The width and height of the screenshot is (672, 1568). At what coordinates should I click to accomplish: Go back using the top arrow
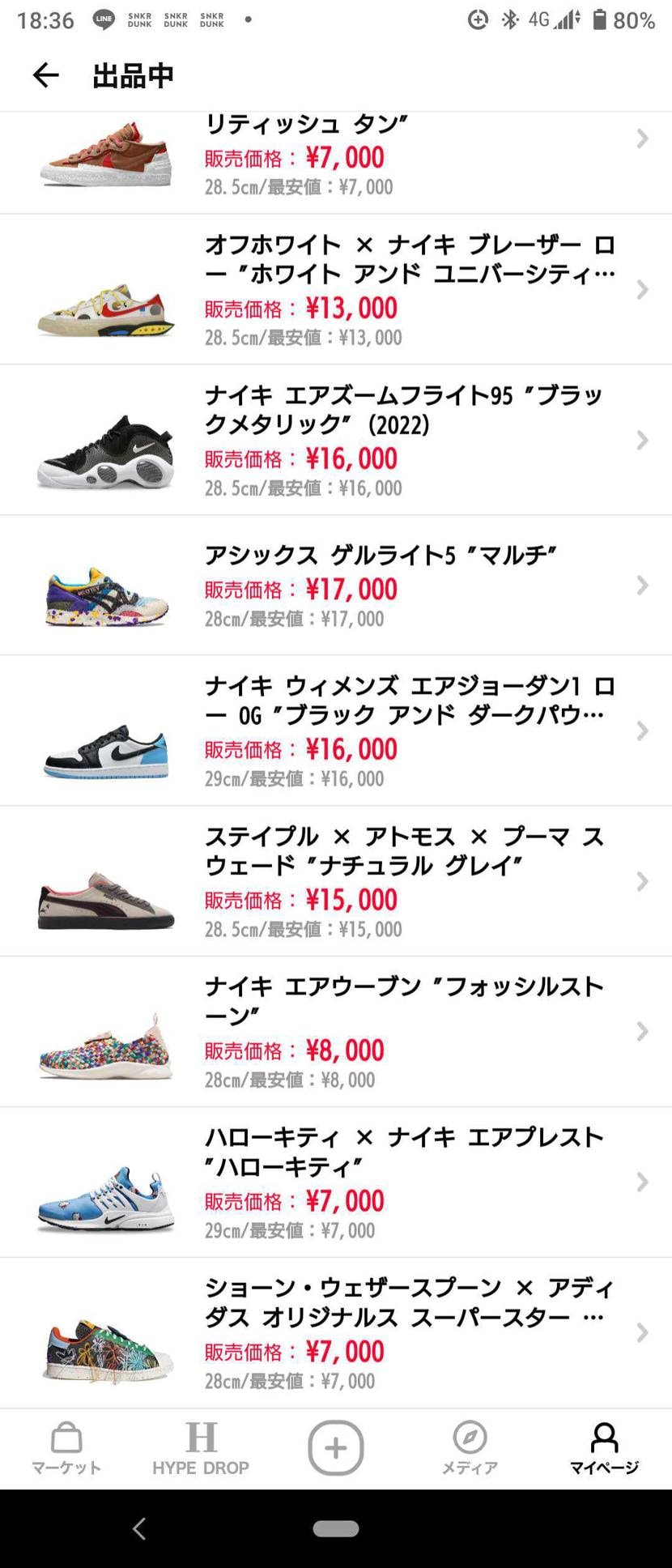coord(46,75)
